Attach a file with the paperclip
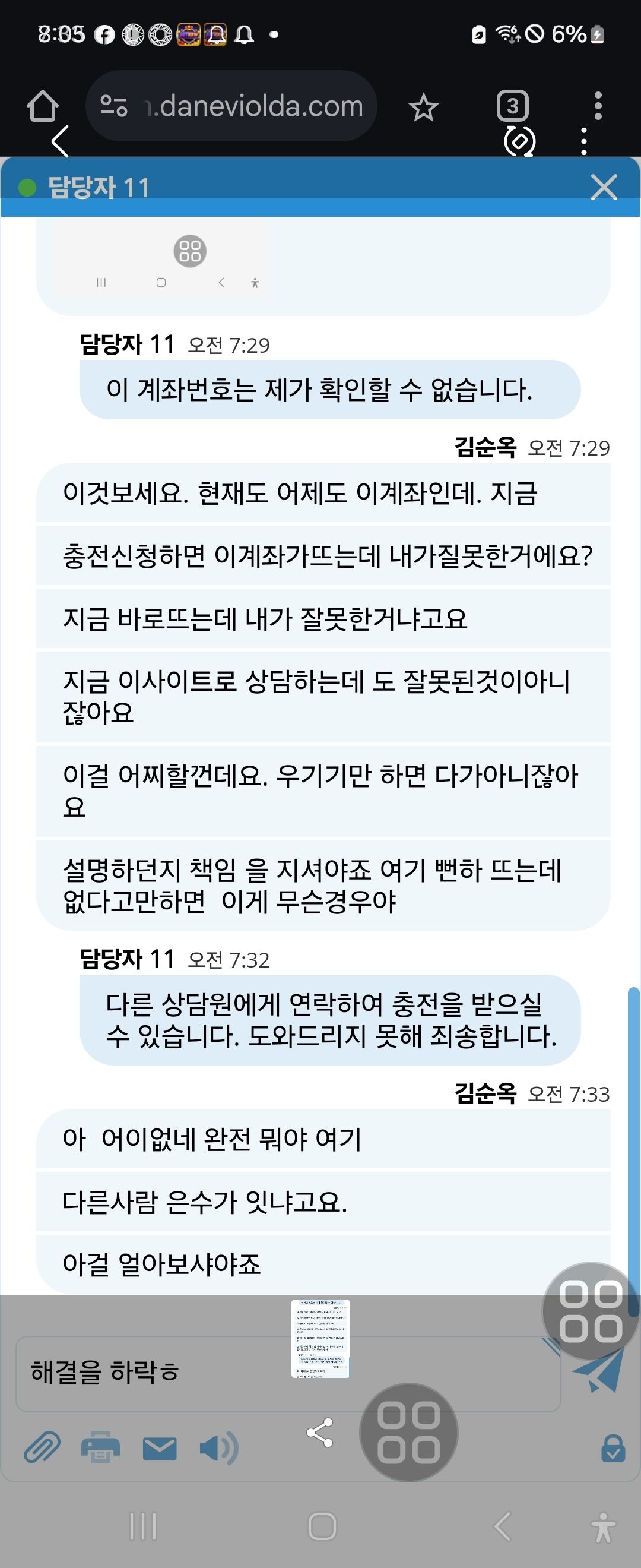641x1568 pixels. click(42, 1447)
